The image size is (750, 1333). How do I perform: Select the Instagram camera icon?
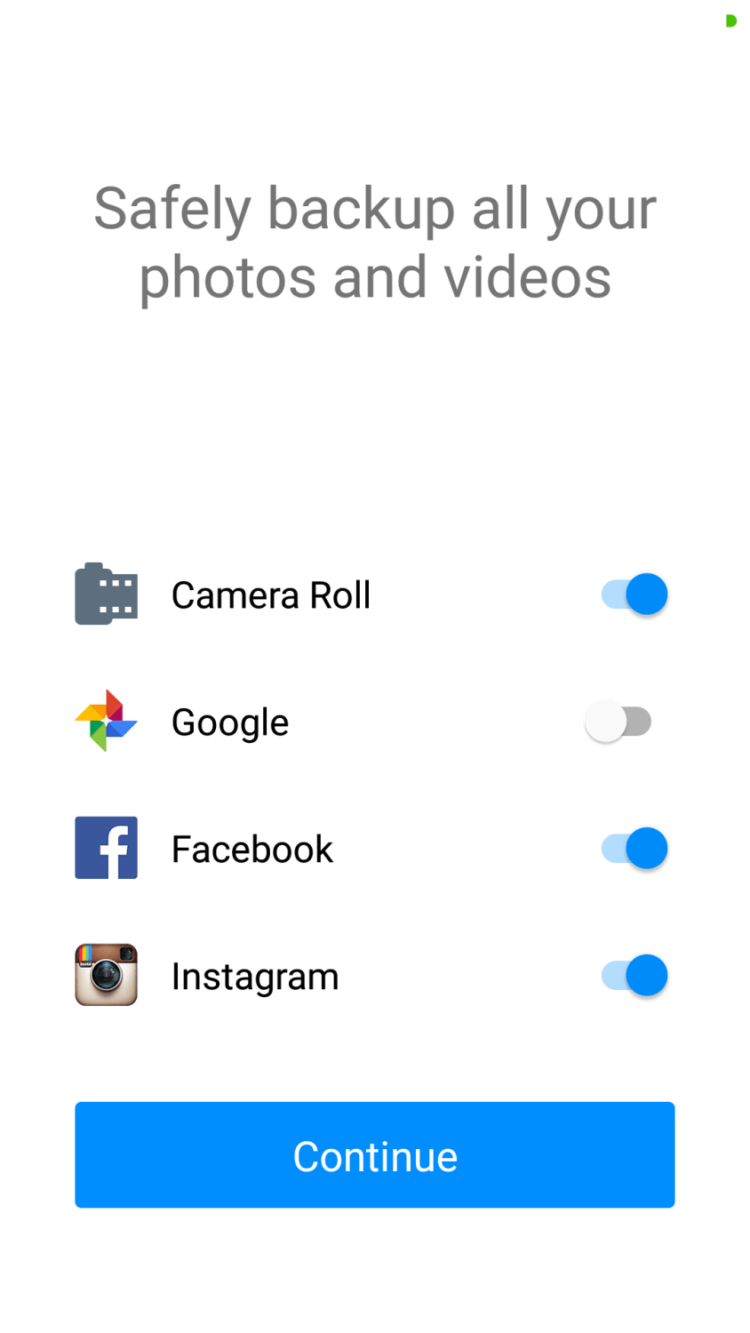pos(106,974)
